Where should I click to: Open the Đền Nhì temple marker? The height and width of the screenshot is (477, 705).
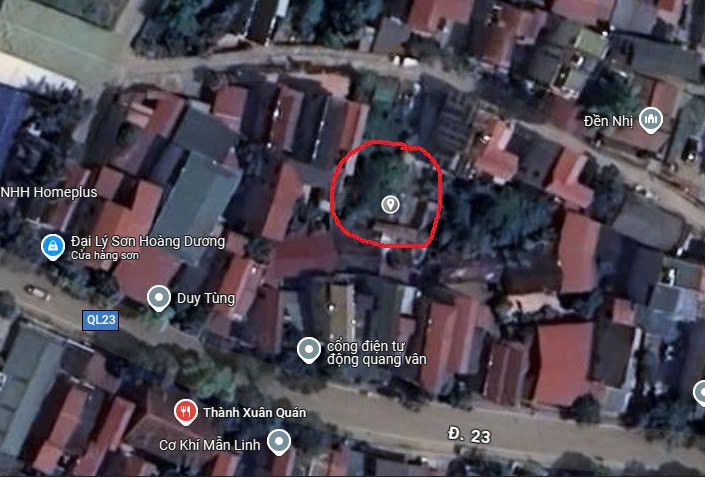pos(651,120)
